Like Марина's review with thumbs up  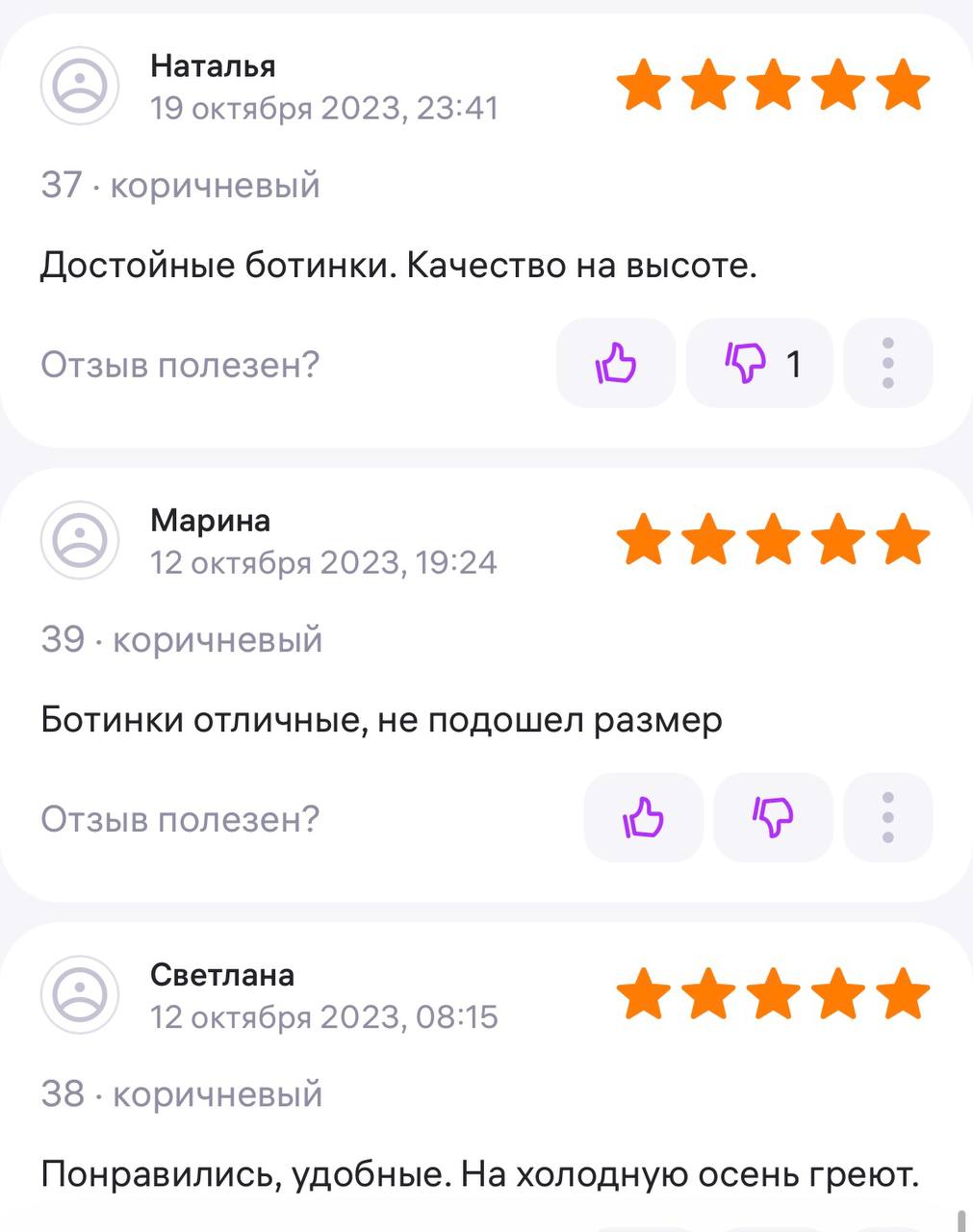point(643,818)
